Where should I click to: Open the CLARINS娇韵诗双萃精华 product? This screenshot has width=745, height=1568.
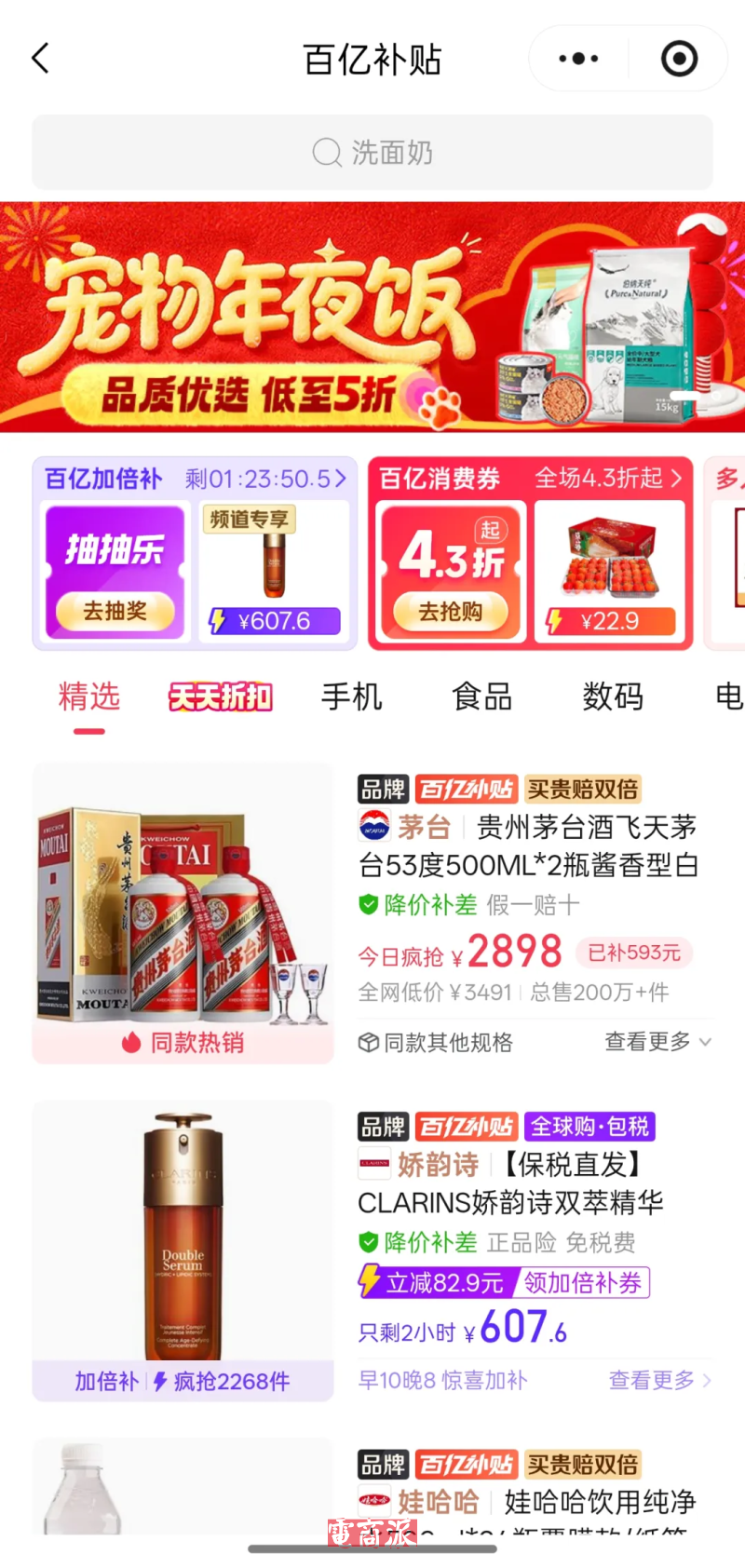tap(510, 1202)
